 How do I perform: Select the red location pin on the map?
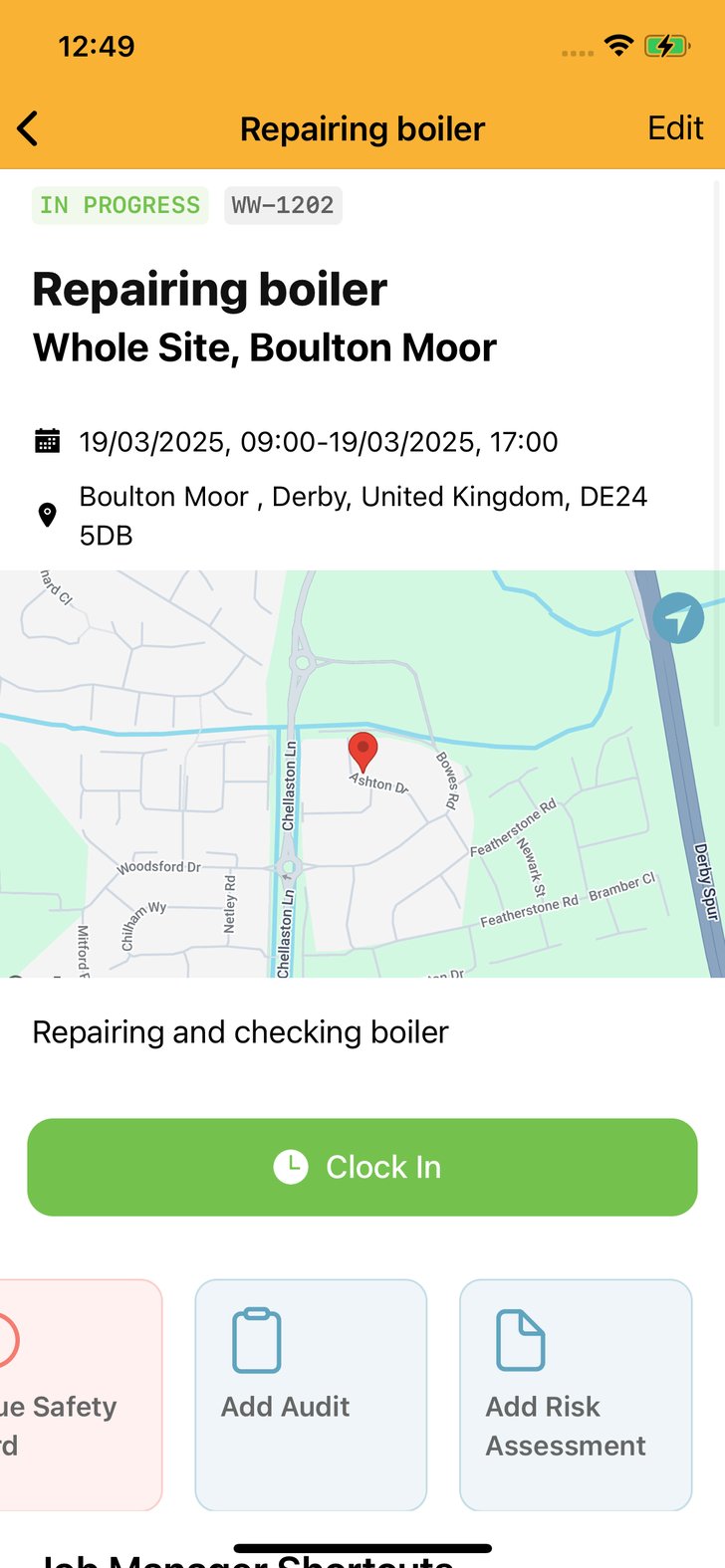click(363, 750)
